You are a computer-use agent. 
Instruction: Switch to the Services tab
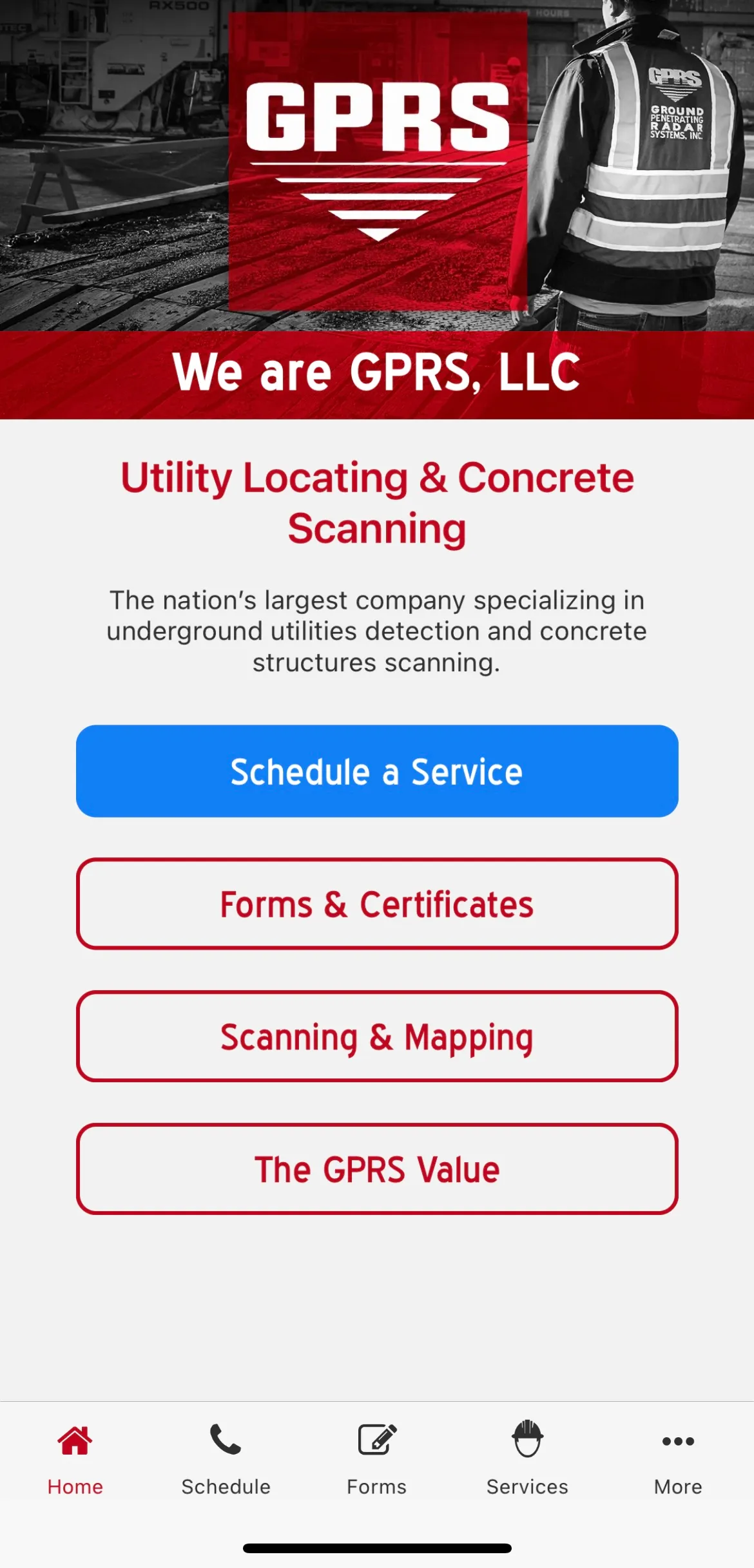527,1462
